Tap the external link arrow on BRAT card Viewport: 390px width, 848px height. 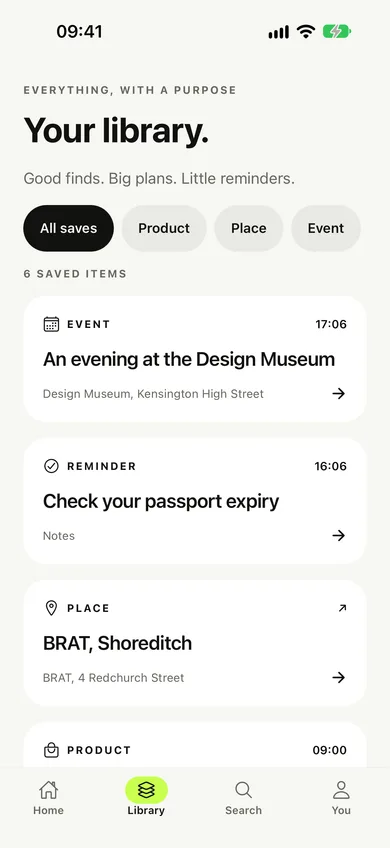pos(342,608)
